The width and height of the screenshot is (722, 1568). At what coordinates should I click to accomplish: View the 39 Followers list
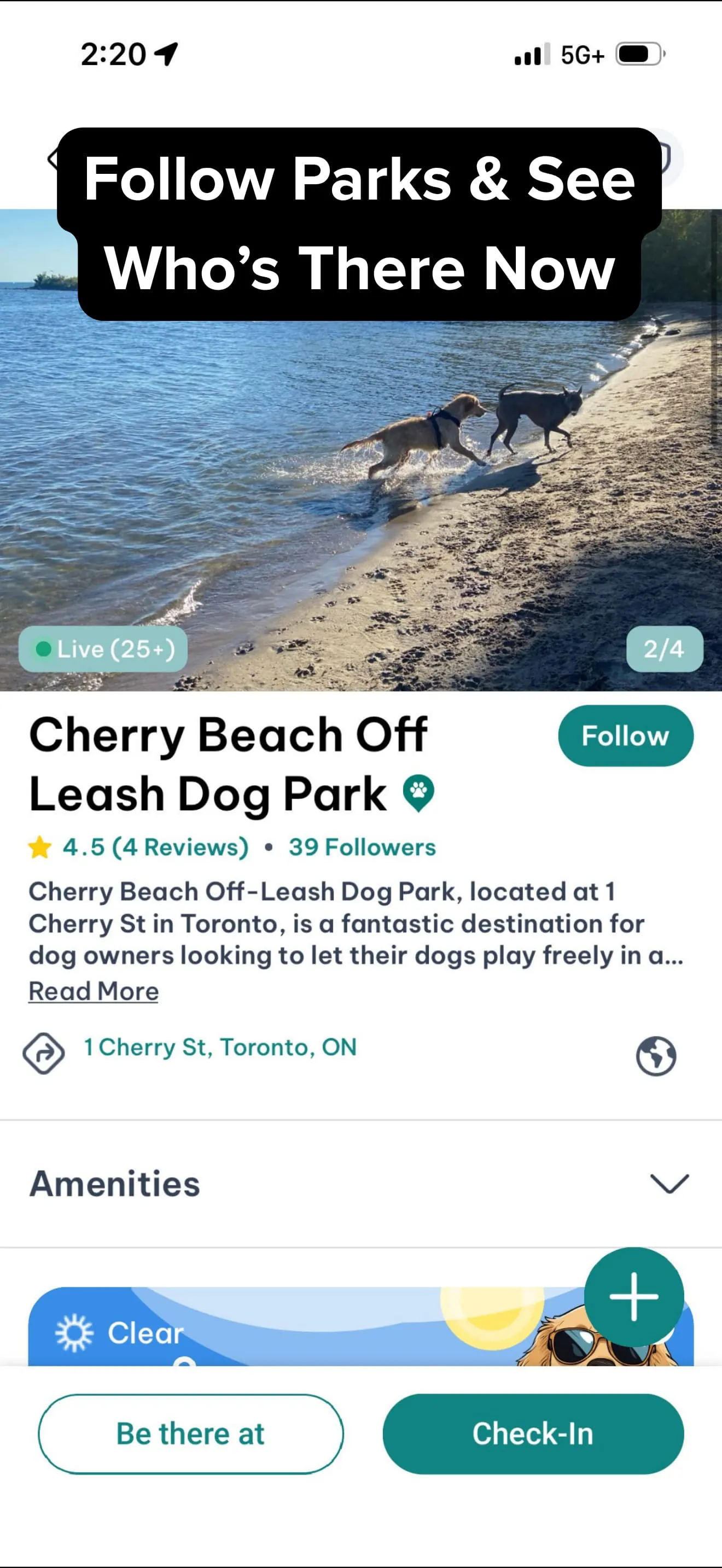362,847
